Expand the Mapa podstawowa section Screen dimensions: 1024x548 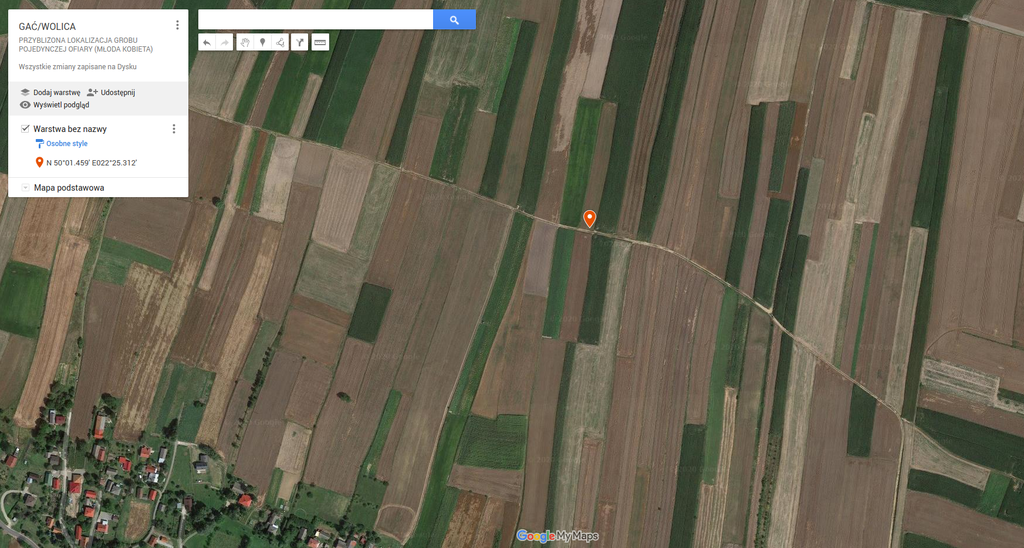(25, 187)
